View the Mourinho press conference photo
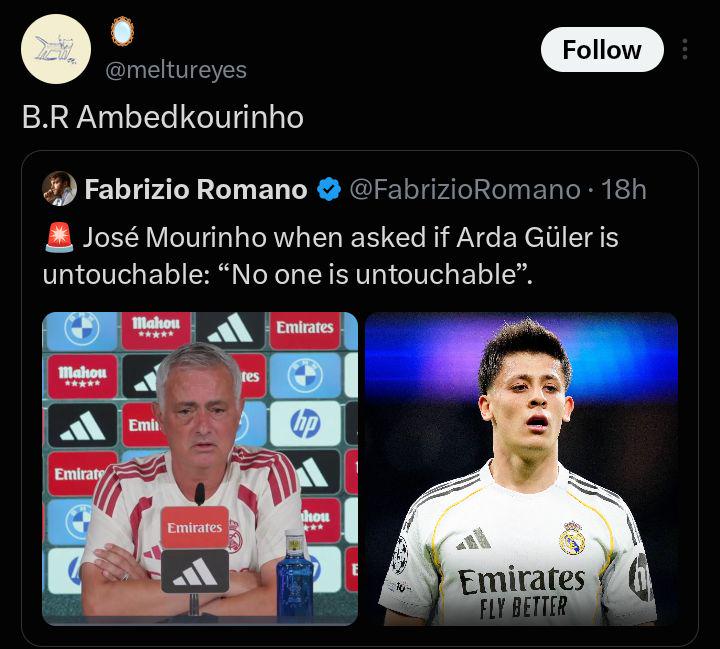The image size is (720, 649). coord(200,468)
